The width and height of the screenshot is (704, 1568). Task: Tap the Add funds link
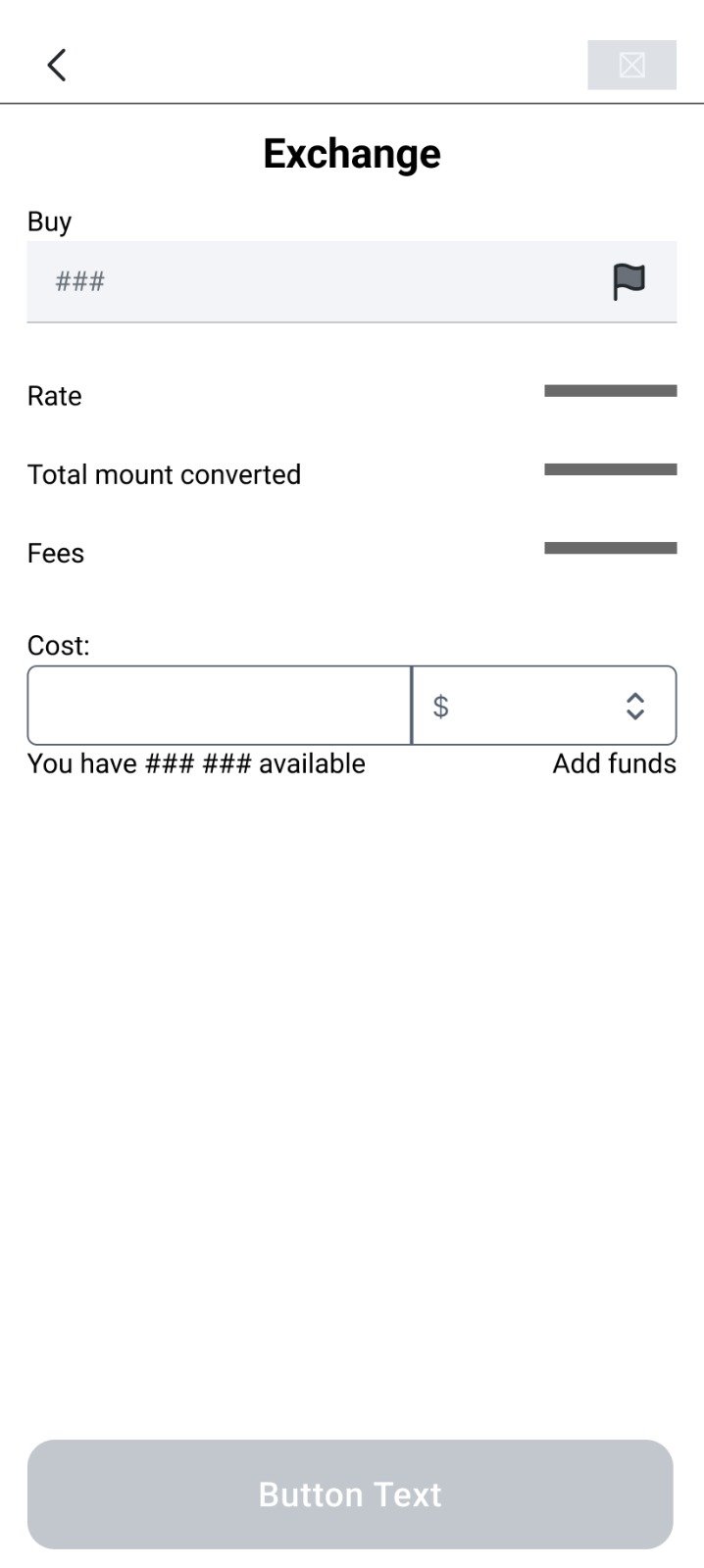614,763
